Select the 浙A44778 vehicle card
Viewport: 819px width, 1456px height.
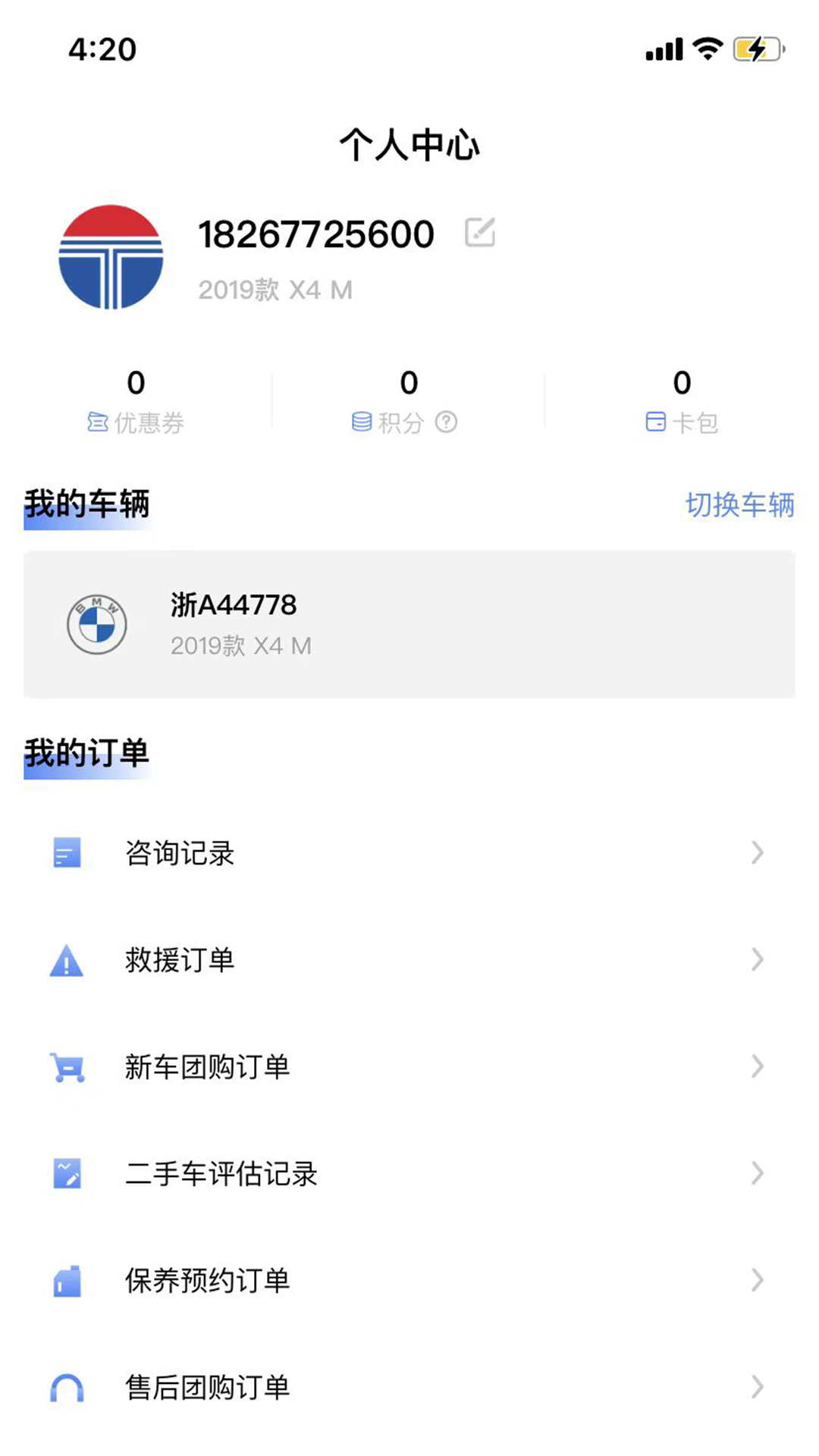[x=409, y=623]
